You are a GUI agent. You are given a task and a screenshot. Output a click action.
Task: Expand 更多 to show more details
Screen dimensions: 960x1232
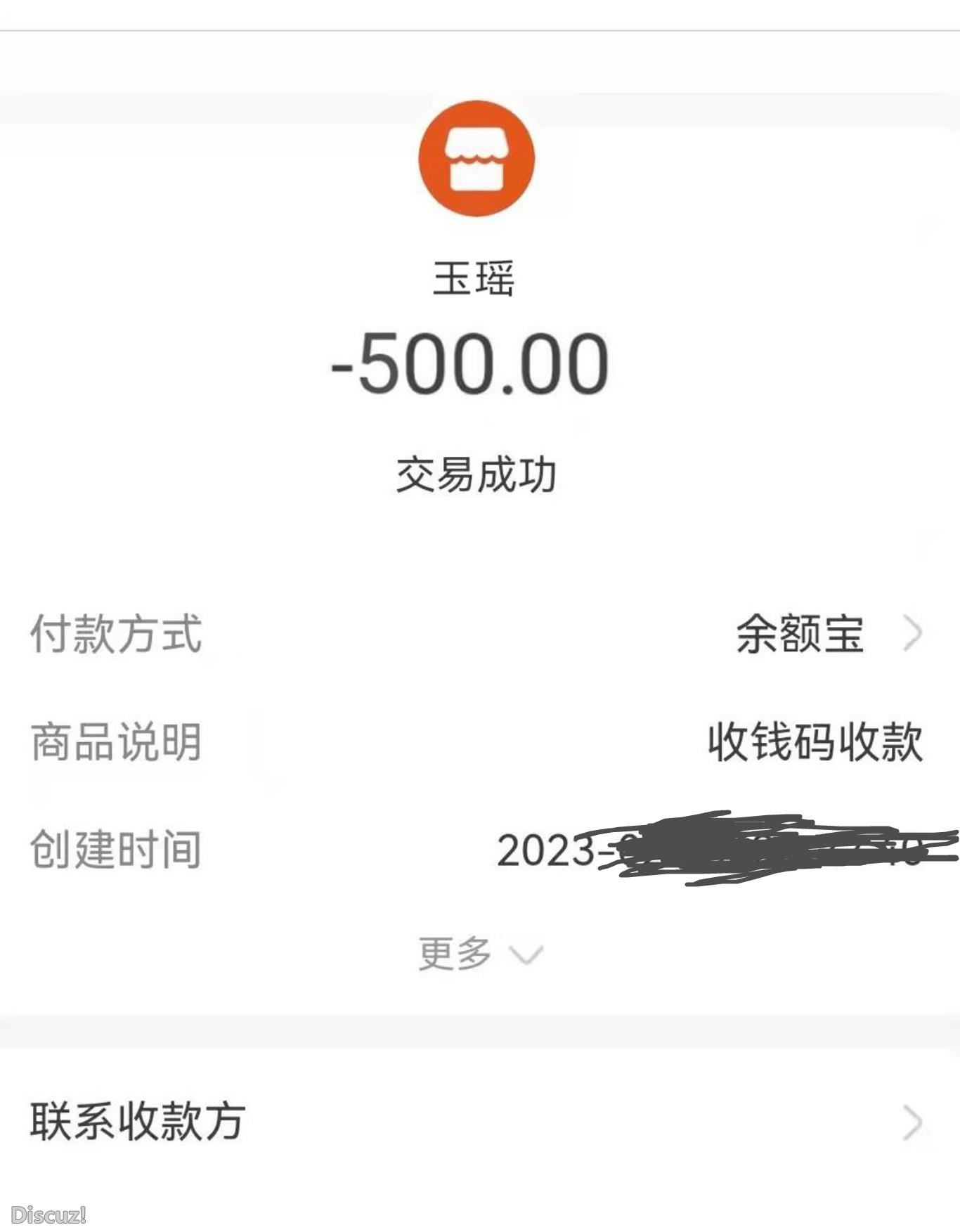(x=480, y=954)
